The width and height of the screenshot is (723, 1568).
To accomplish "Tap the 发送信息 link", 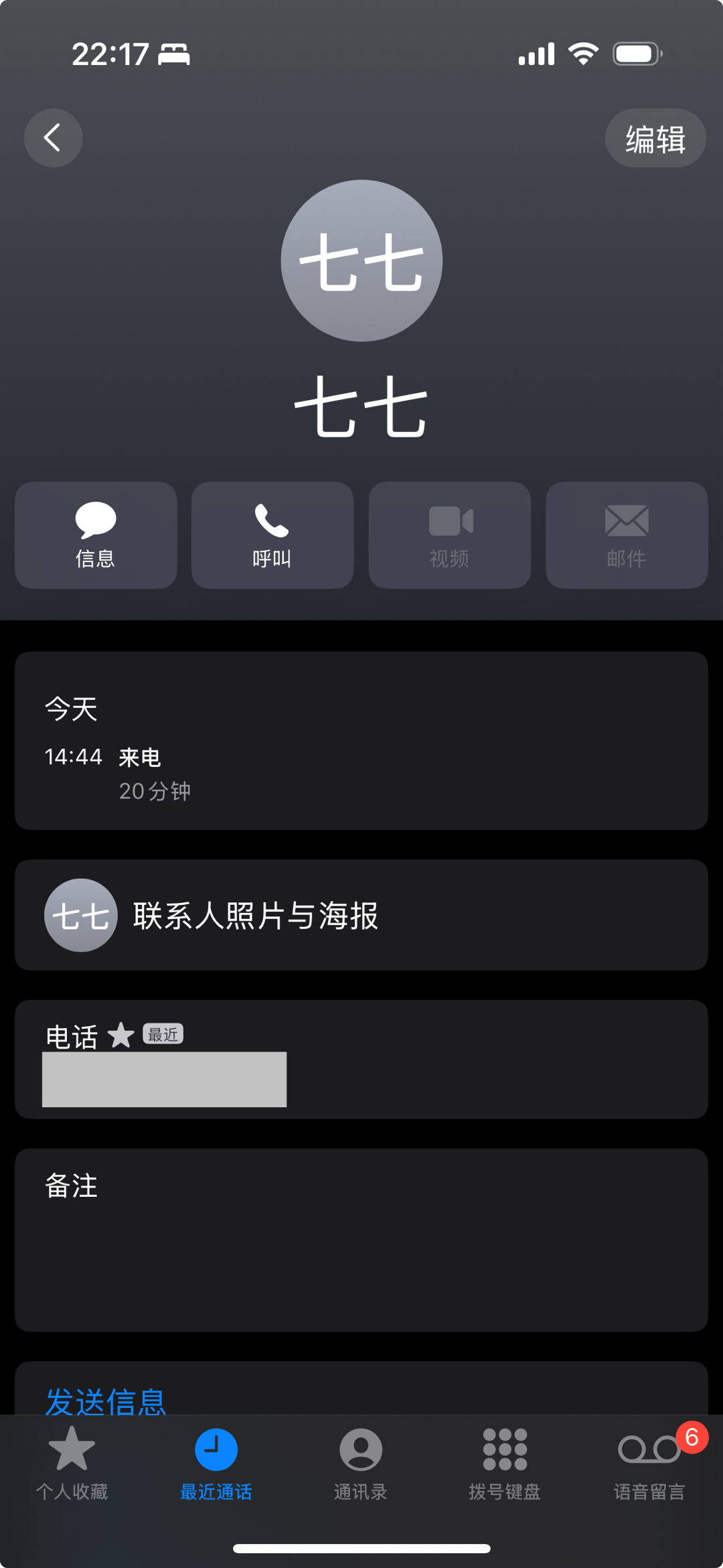I will tap(105, 1401).
